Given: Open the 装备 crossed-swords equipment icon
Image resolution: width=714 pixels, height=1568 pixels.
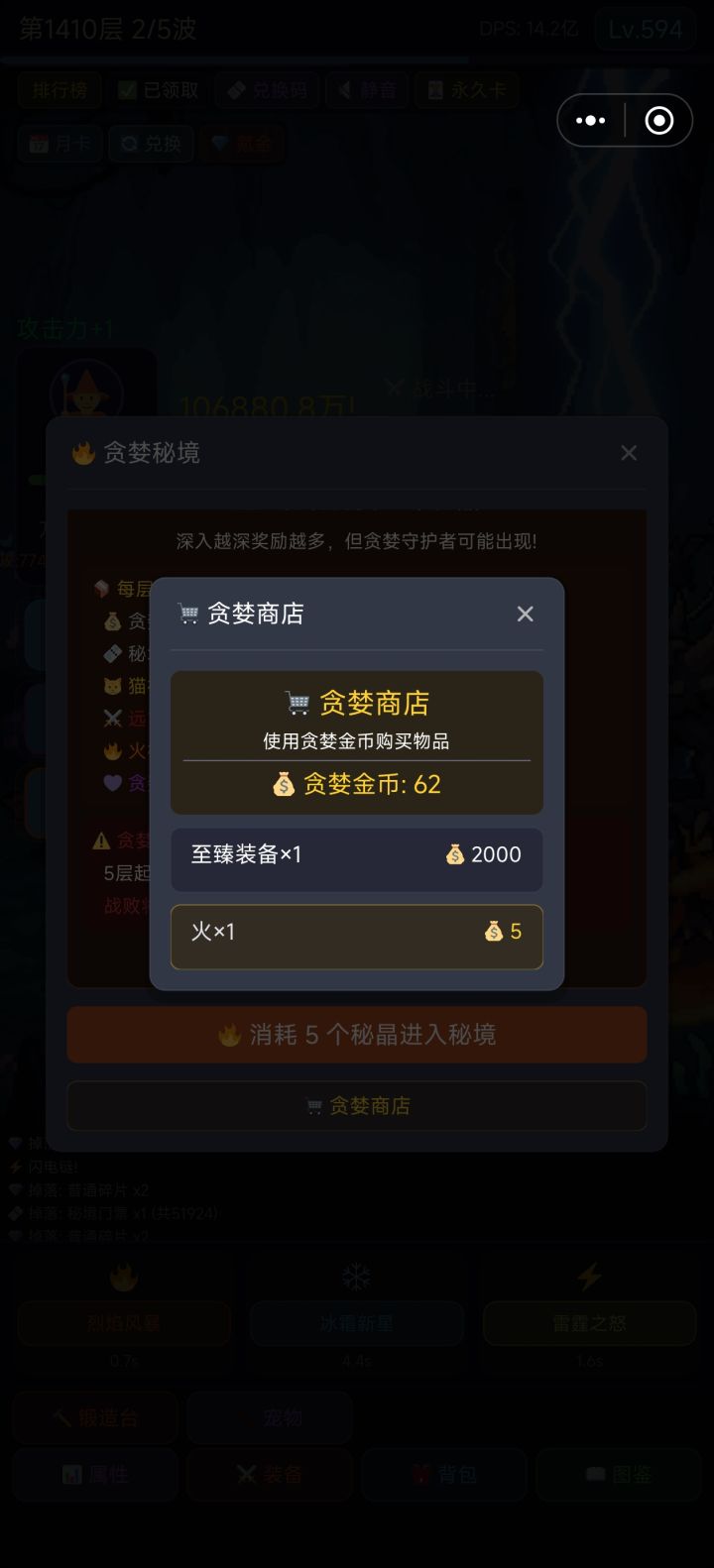Looking at the screenshot, I should pyautogui.click(x=270, y=1474).
